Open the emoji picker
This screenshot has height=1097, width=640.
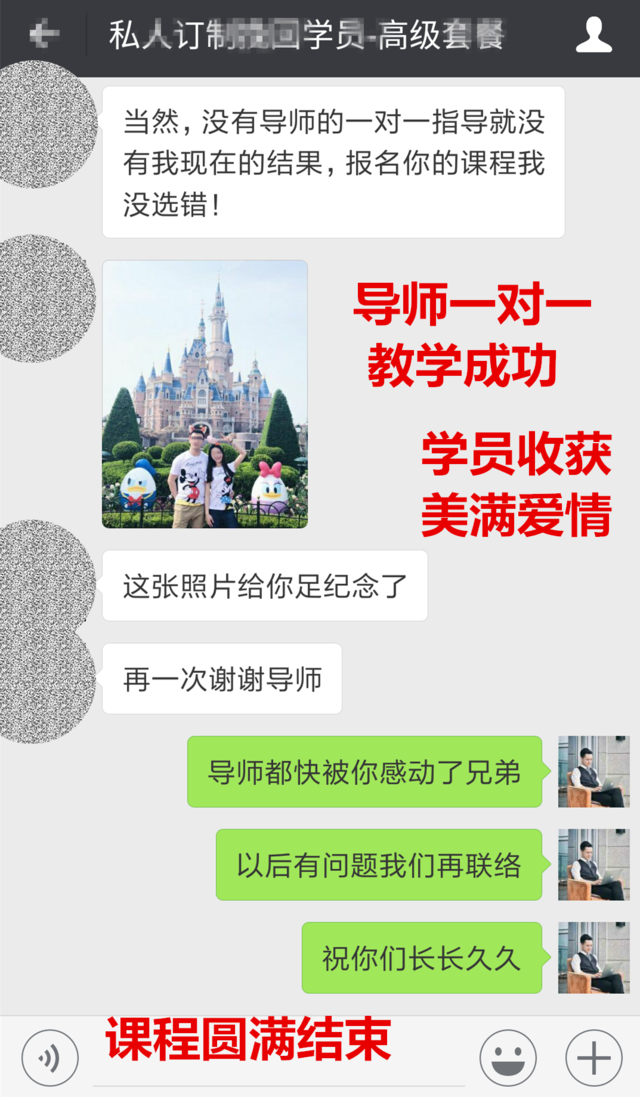[507, 1057]
